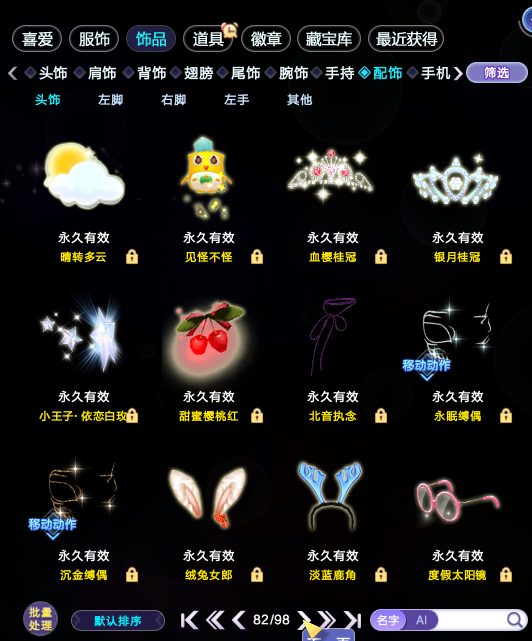Select the 度假太阳镜 sunglasses item
The height and width of the screenshot is (641, 532).
point(457,518)
